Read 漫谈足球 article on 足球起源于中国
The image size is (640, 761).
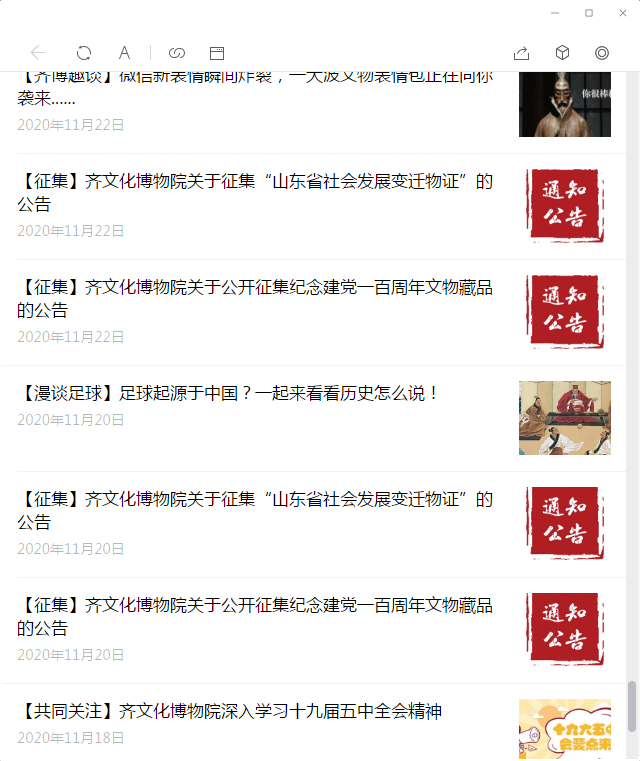tap(230, 394)
